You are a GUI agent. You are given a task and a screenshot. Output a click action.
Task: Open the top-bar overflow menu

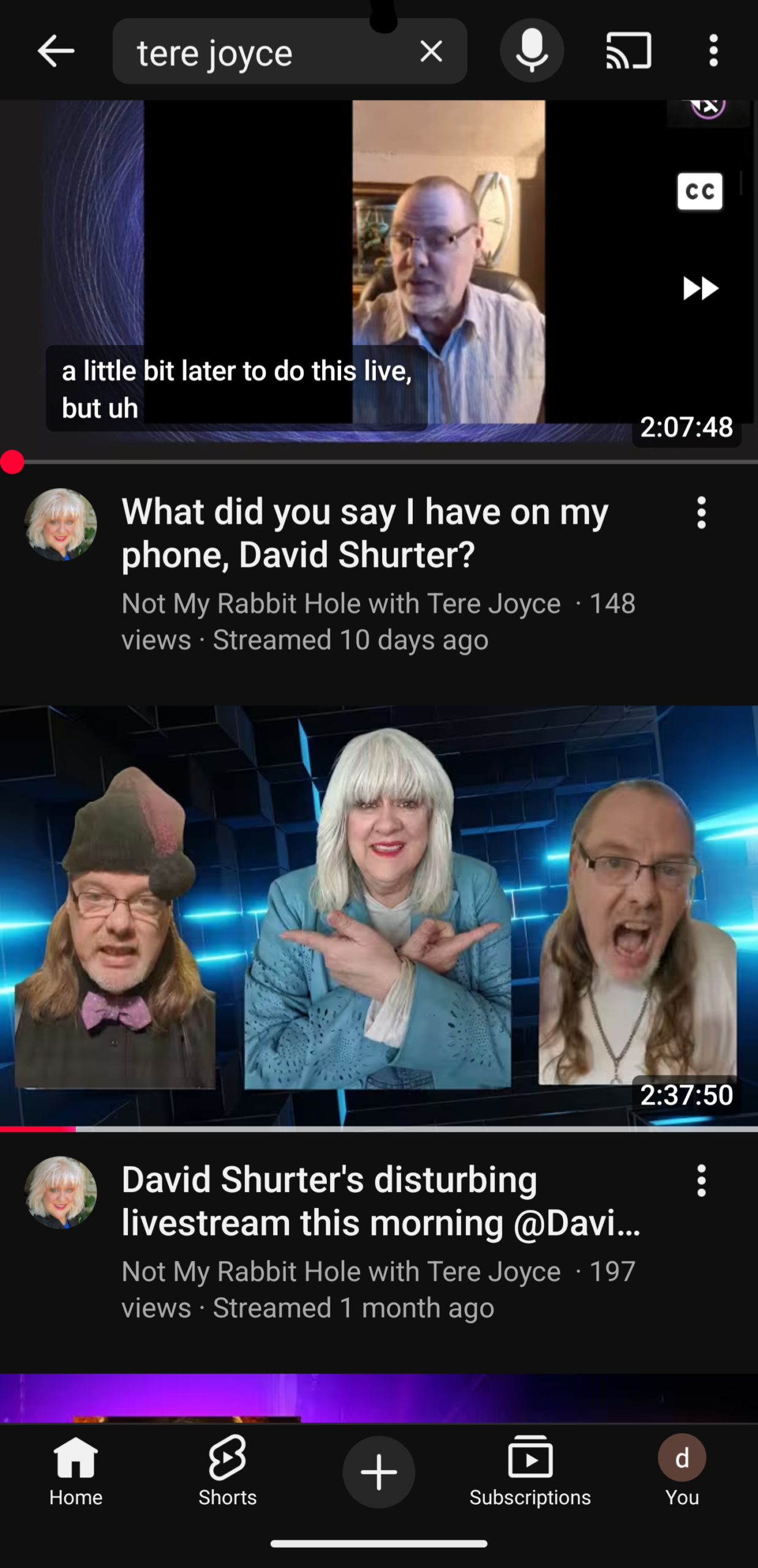coord(713,51)
